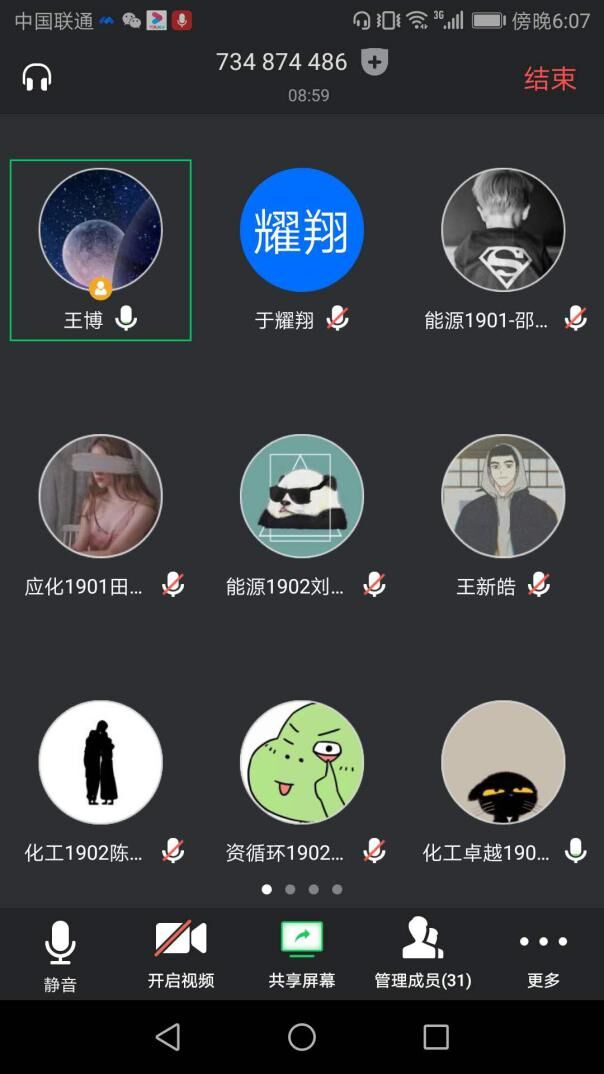This screenshot has height=1074, width=604.
Task: Open the 更多 more options menu
Action: tap(543, 955)
